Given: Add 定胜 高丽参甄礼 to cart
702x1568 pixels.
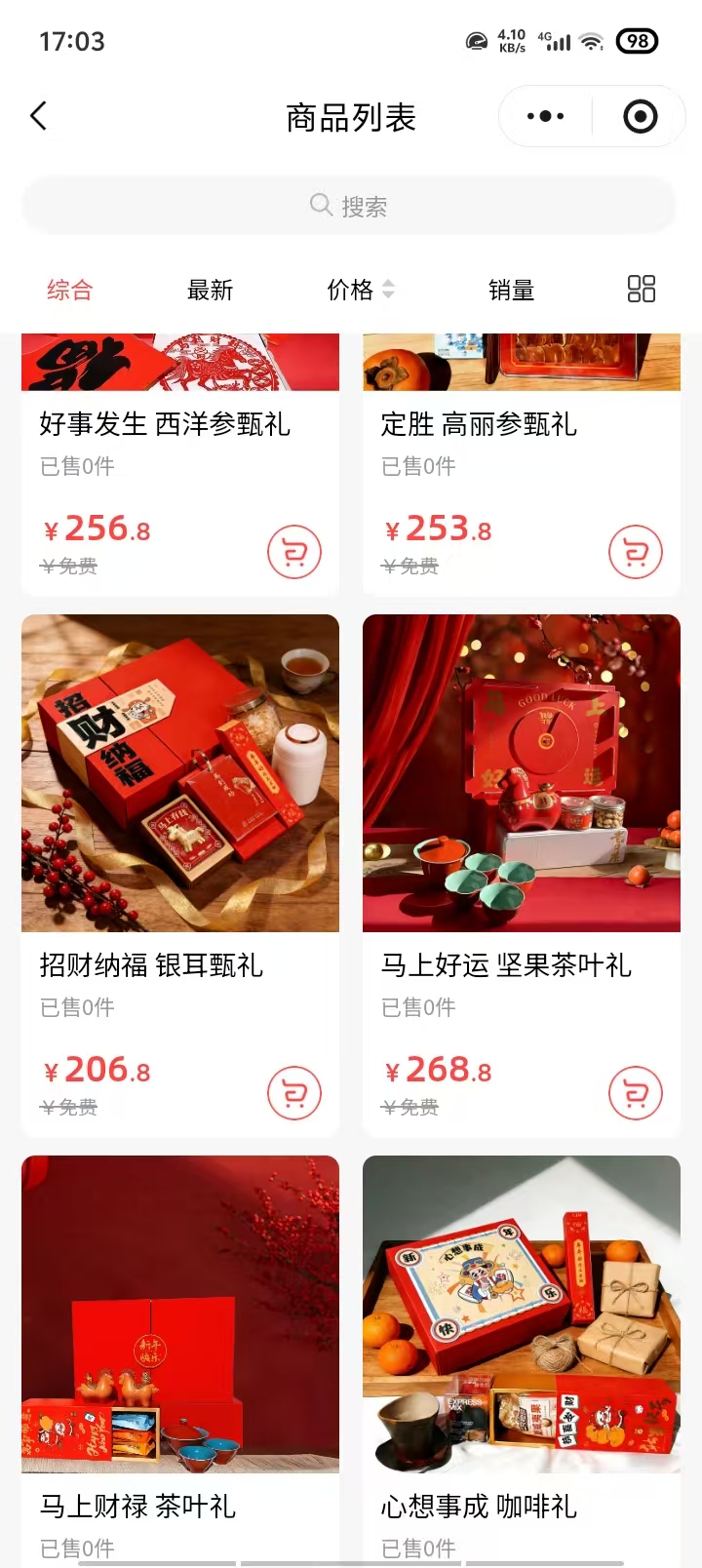Looking at the screenshot, I should tap(636, 553).
